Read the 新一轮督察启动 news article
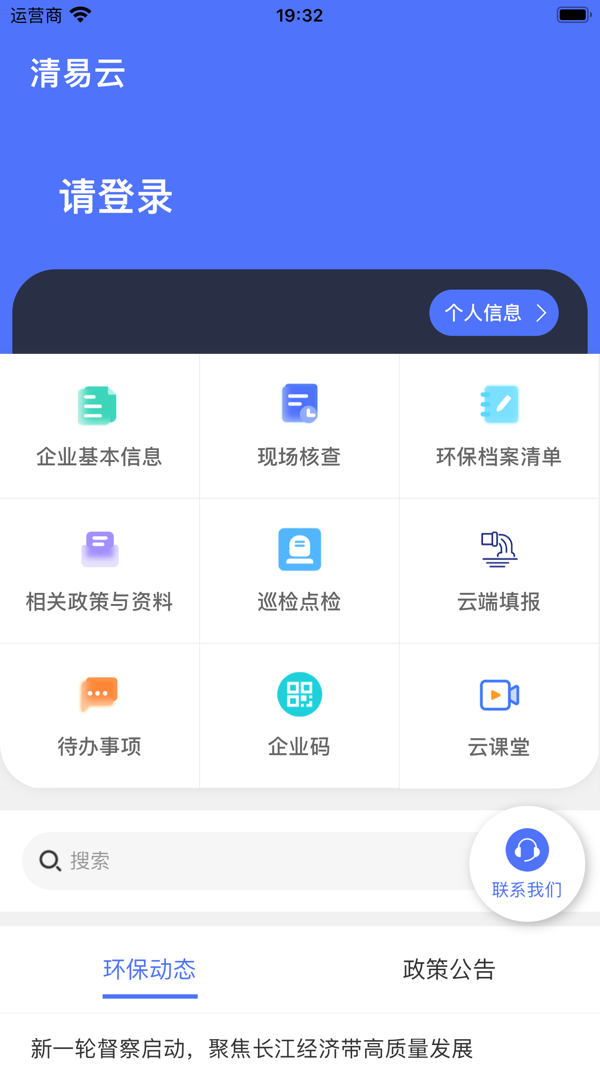The image size is (600, 1067). [252, 1048]
